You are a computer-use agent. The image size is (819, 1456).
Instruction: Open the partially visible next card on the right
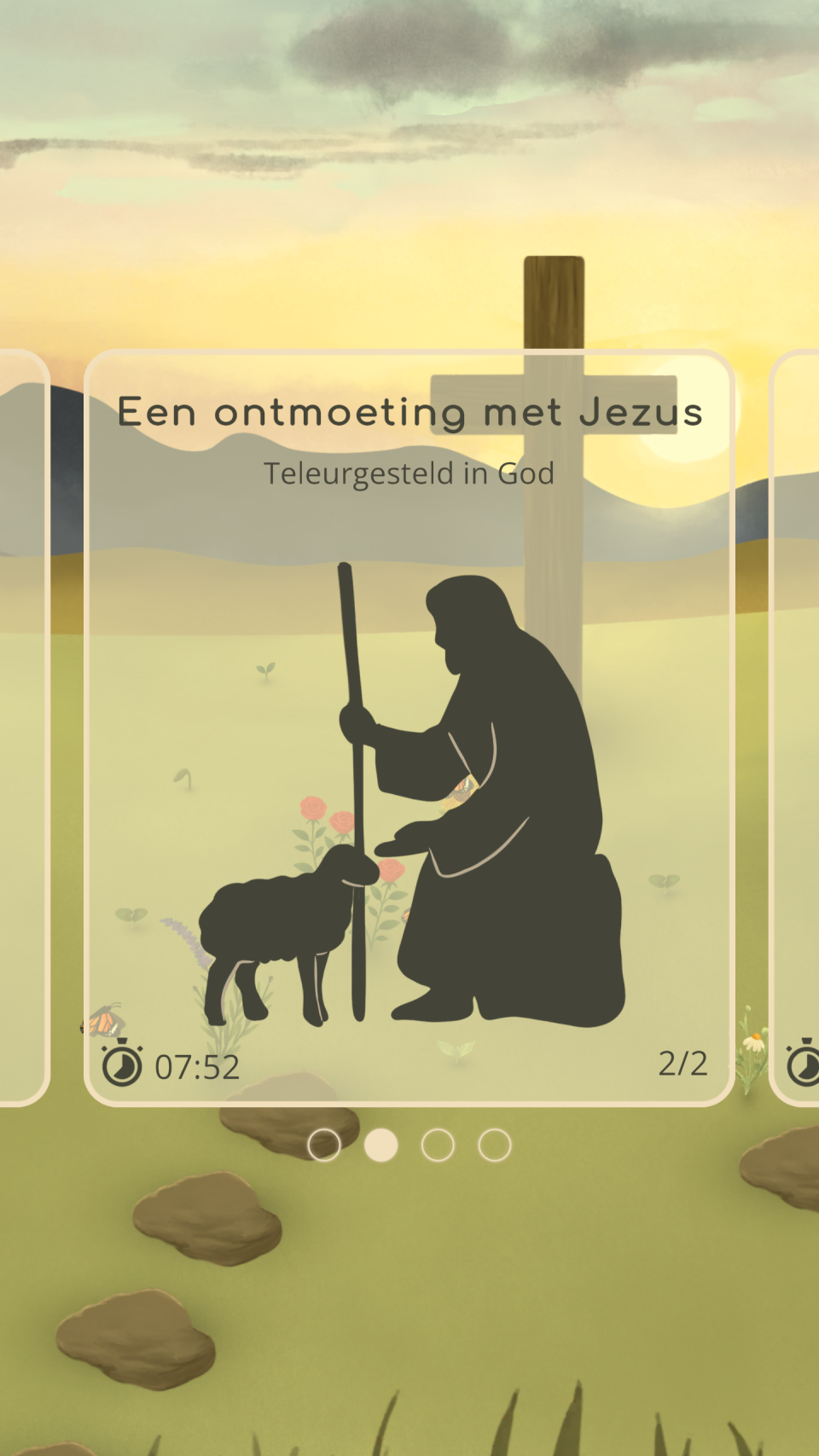[794, 728]
